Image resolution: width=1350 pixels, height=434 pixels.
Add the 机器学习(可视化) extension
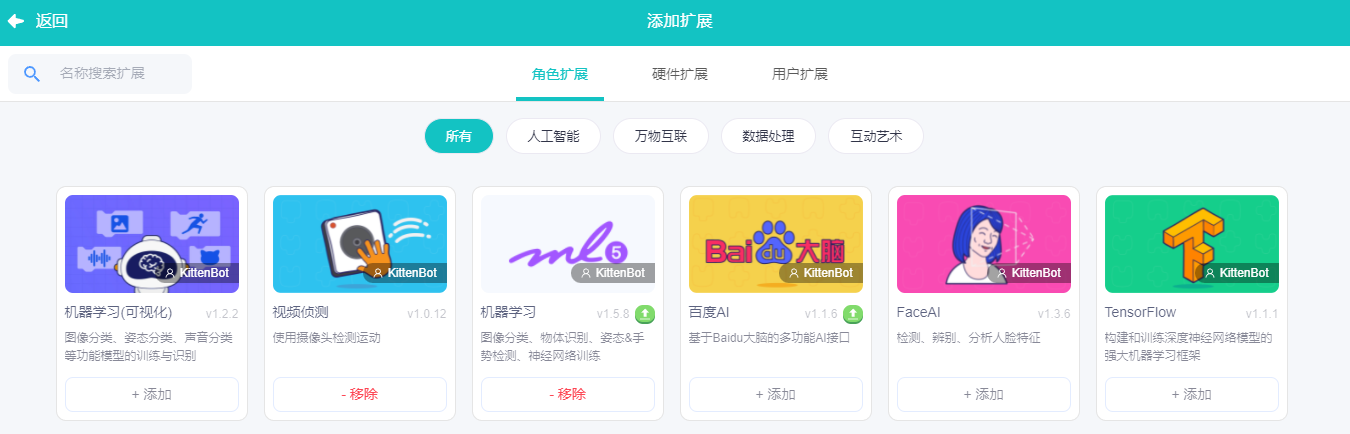152,394
